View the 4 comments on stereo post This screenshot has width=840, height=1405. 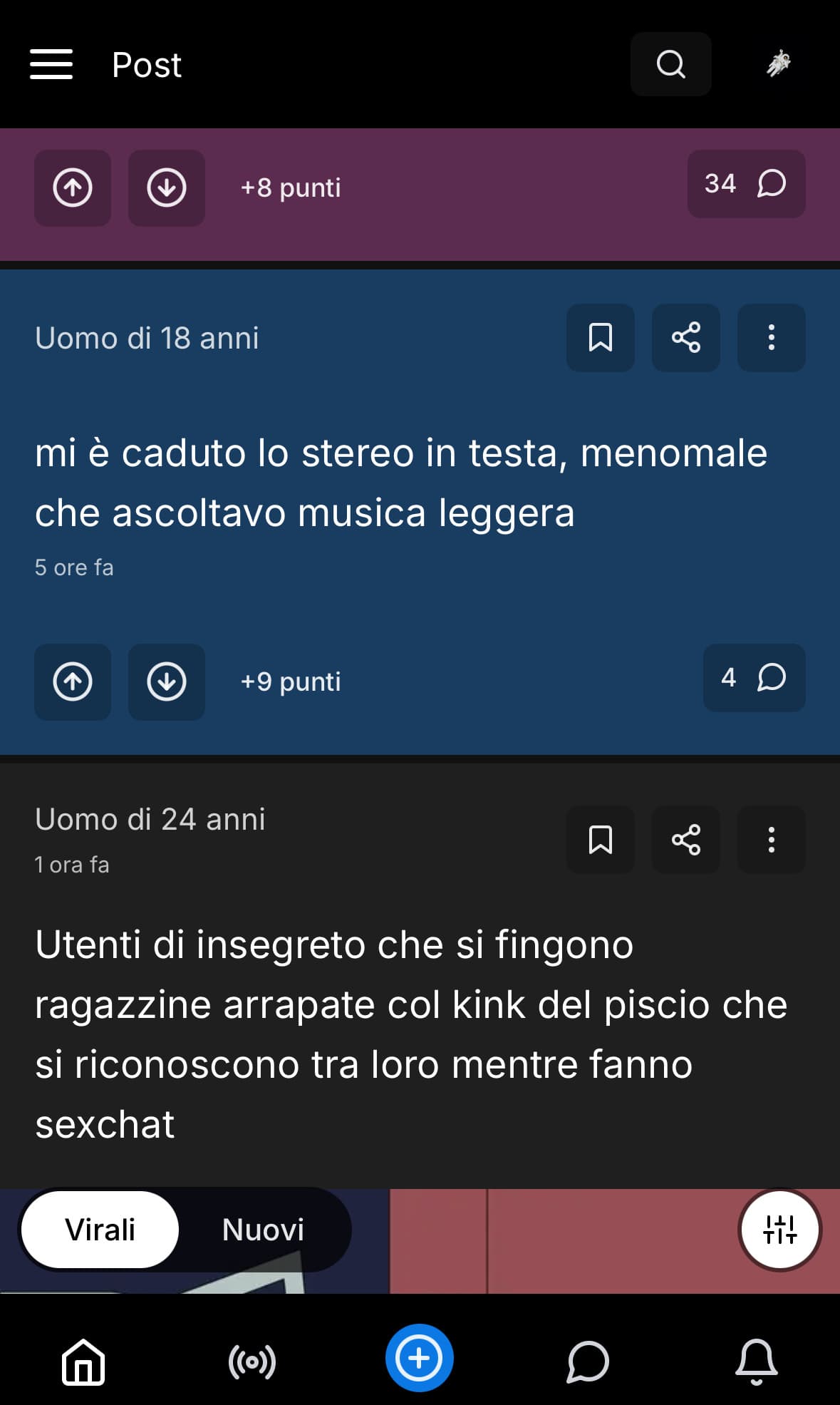click(754, 678)
